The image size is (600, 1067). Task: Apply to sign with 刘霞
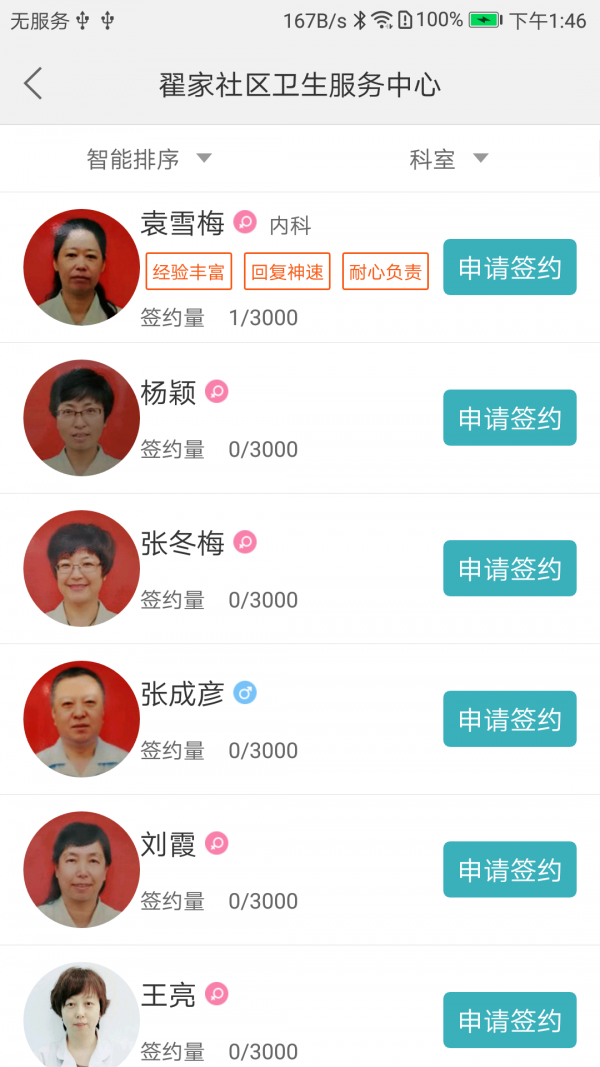pos(509,869)
